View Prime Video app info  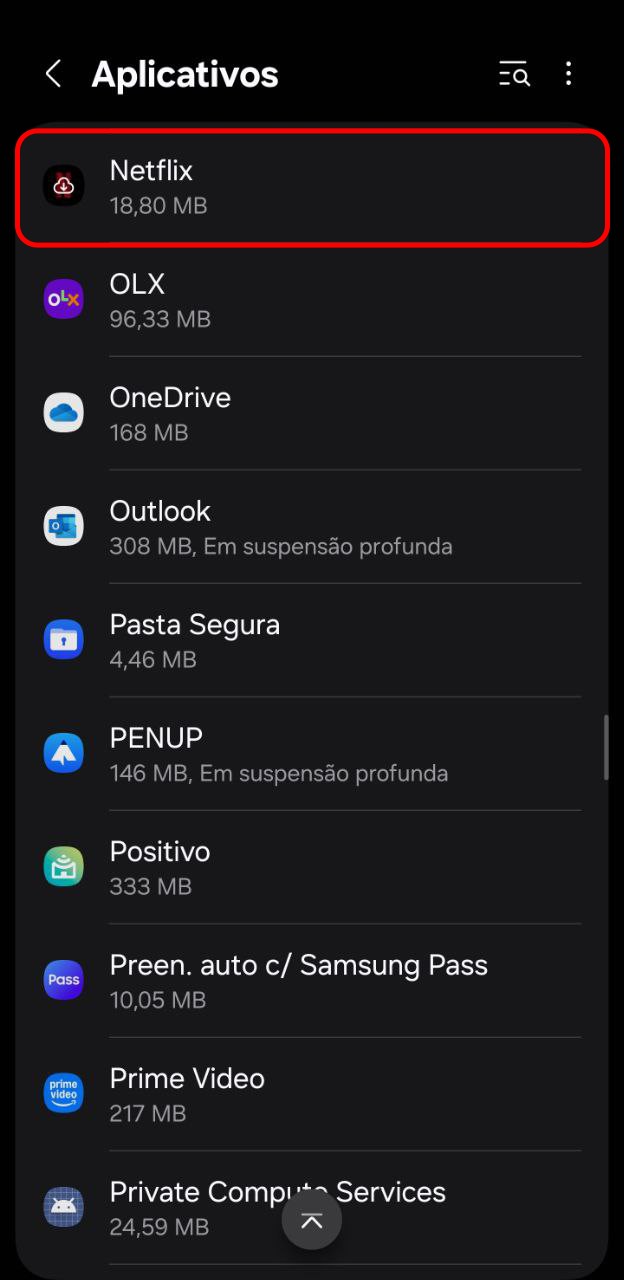coord(312,1094)
